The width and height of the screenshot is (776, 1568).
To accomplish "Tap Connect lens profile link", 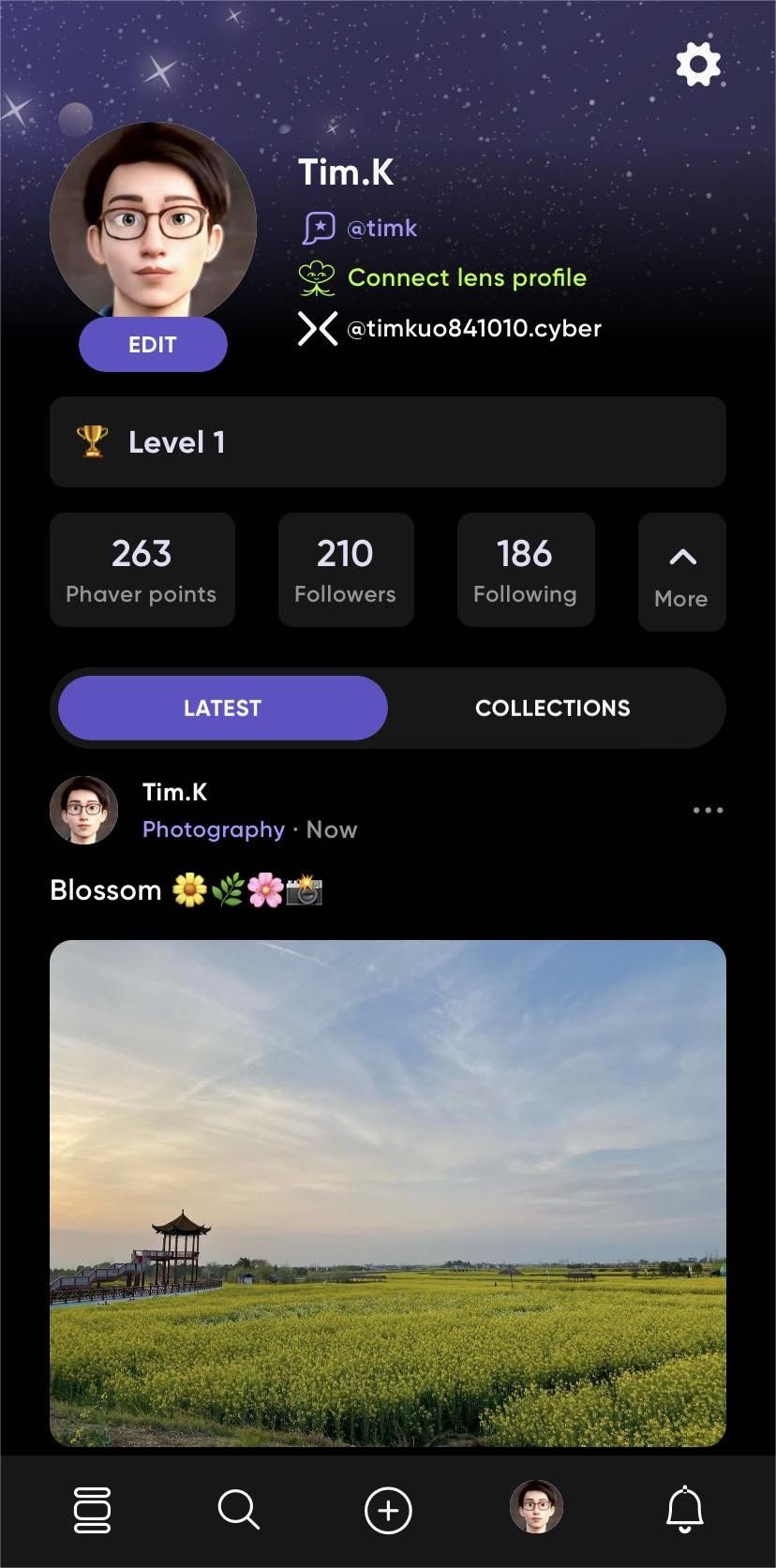I will pos(466,277).
